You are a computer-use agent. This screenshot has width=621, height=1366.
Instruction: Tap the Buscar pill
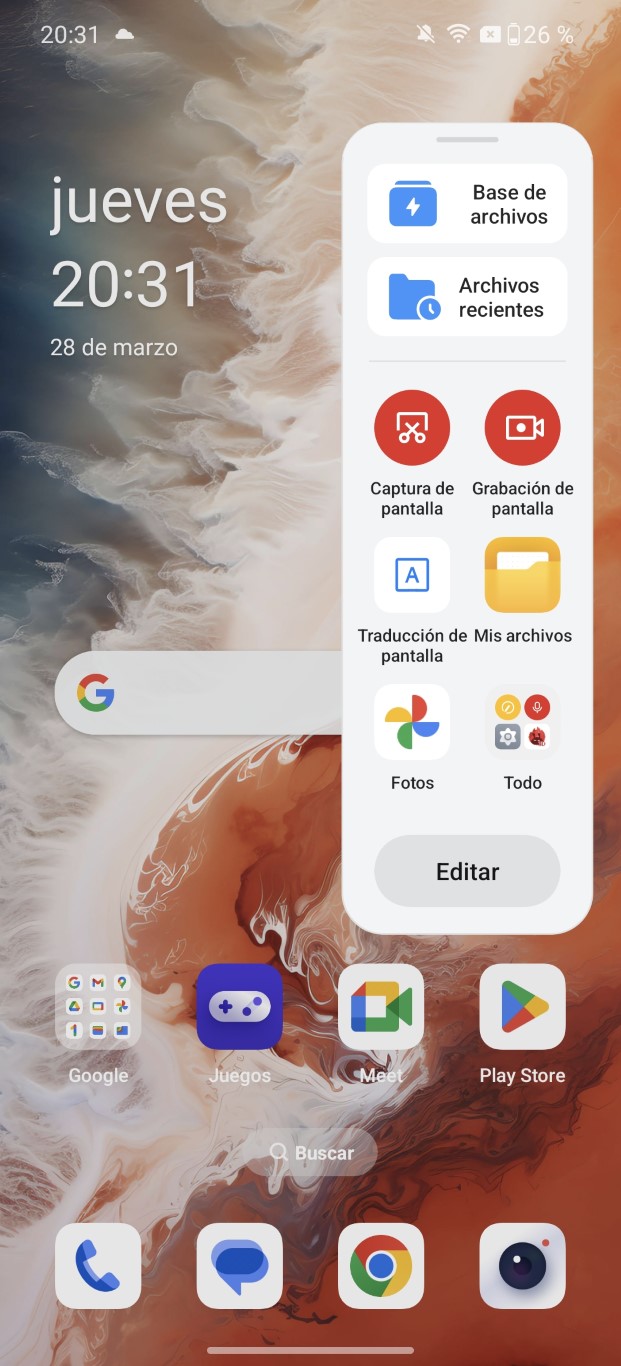311,1153
